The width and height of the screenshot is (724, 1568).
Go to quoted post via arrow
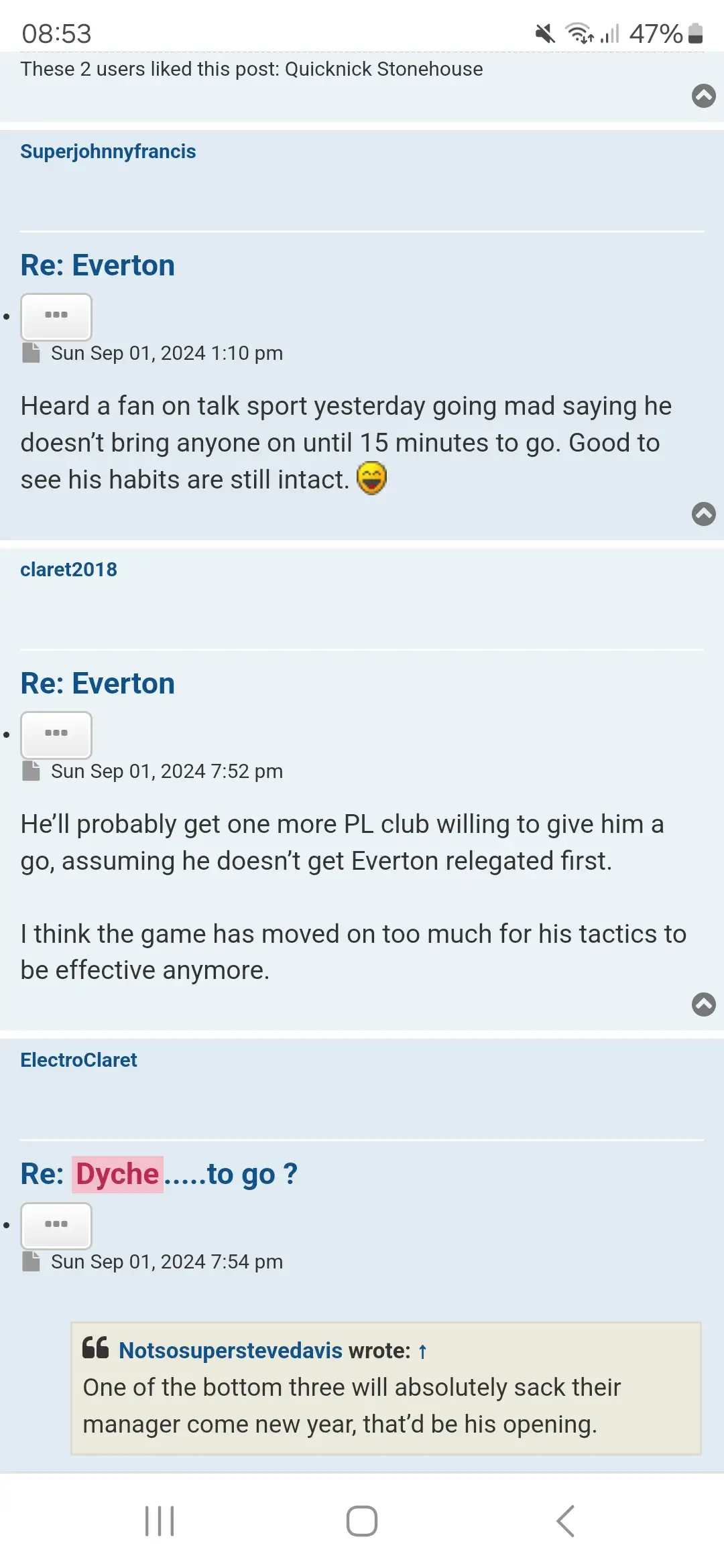(x=422, y=1352)
